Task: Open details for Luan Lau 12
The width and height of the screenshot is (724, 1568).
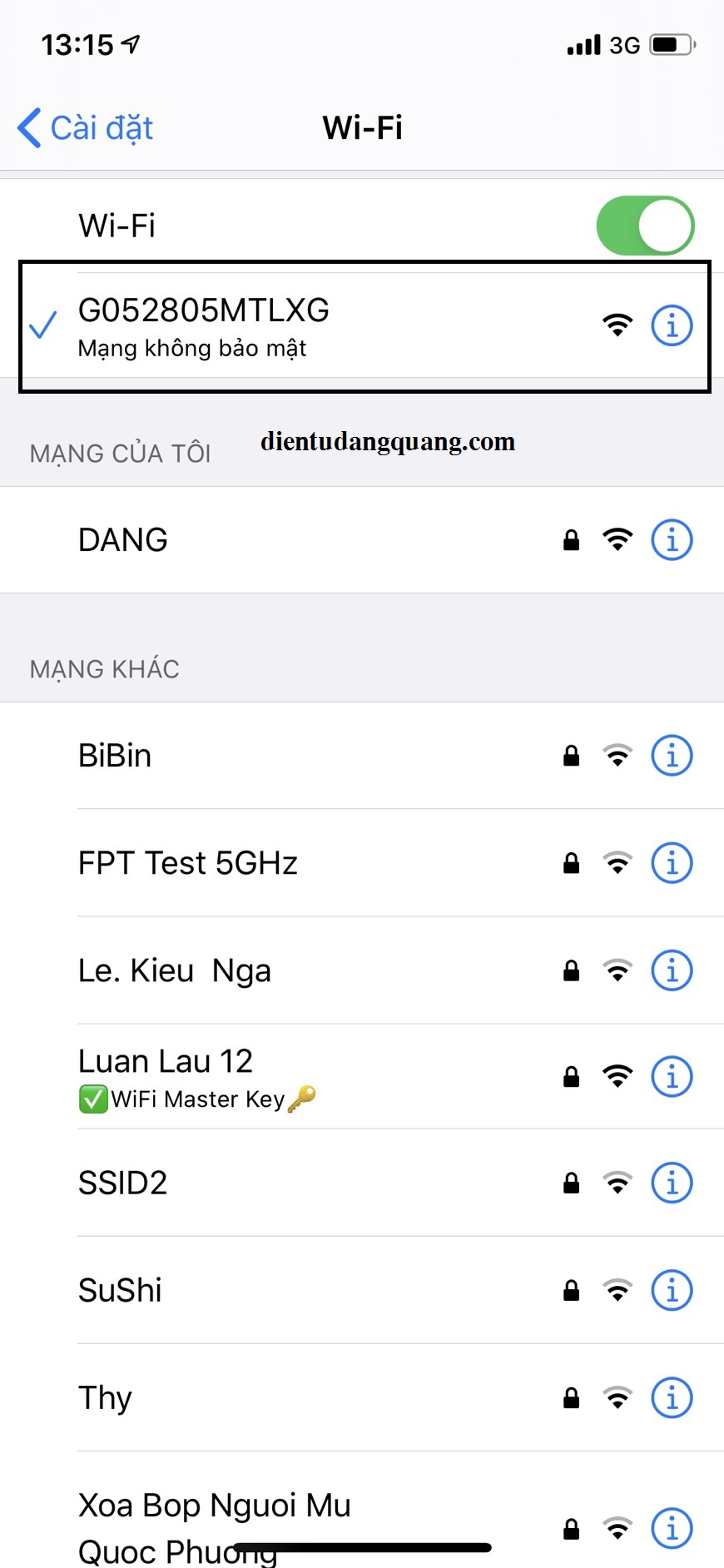Action: point(672,1077)
